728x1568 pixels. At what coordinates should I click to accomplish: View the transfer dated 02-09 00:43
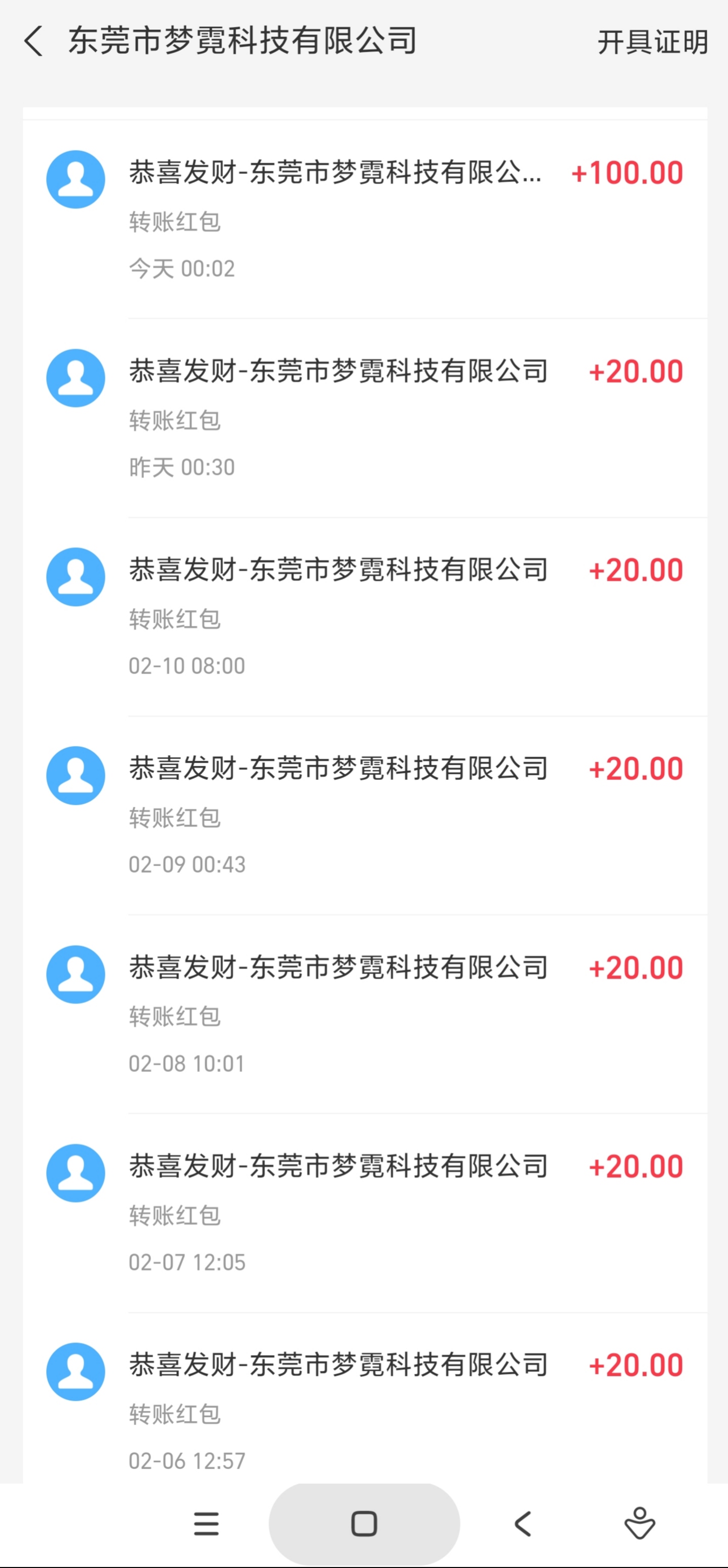[x=365, y=815]
